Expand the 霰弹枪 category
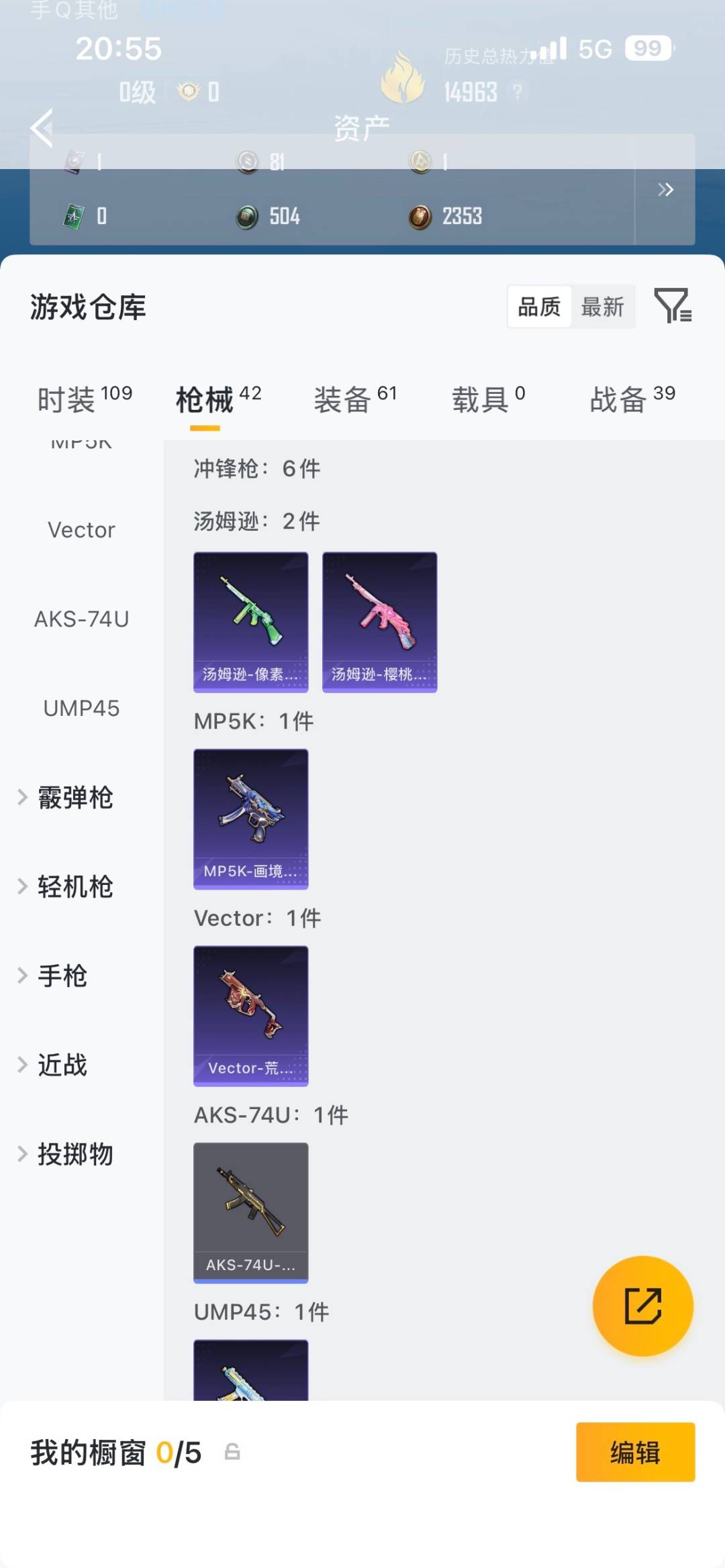Viewport: 725px width, 1568px height. point(74,797)
